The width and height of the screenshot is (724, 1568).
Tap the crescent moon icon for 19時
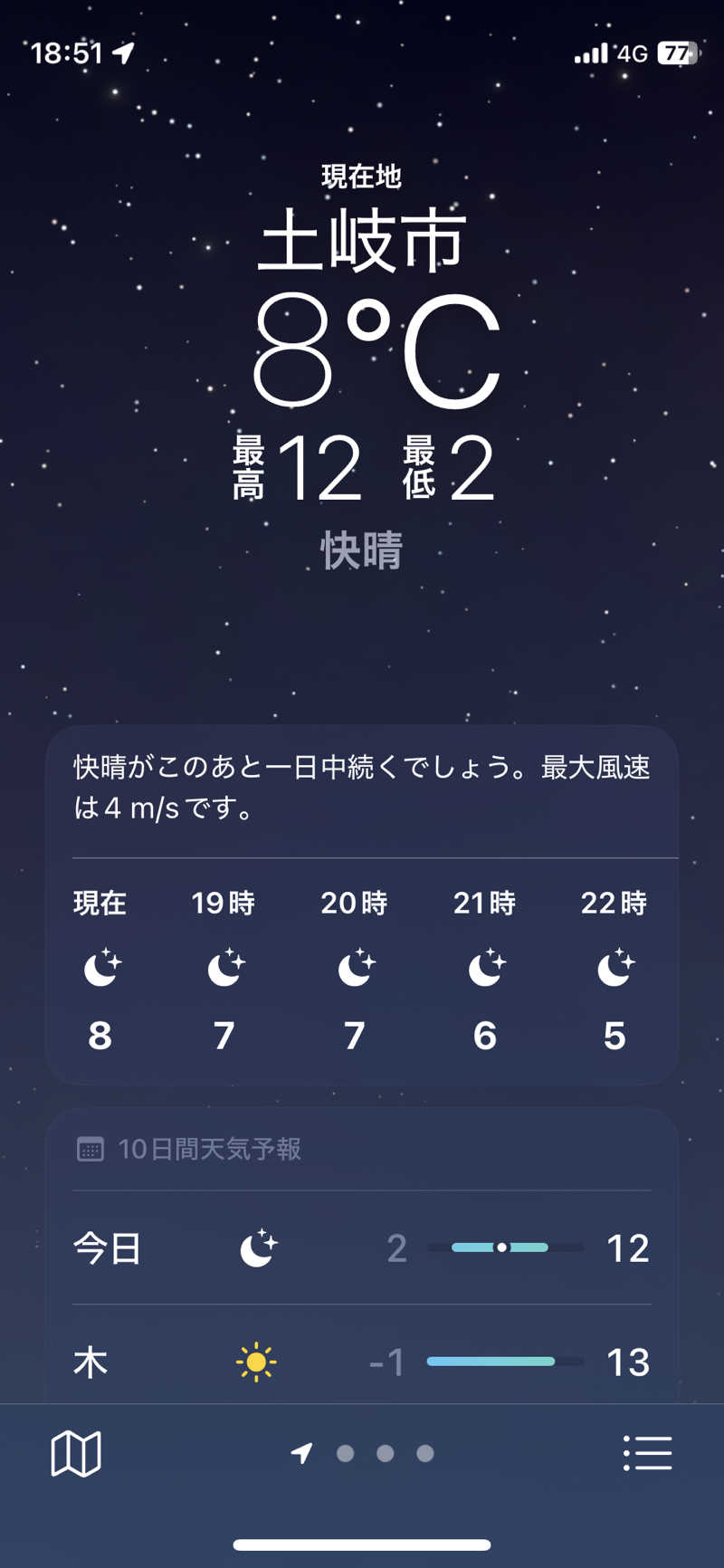[x=224, y=967]
